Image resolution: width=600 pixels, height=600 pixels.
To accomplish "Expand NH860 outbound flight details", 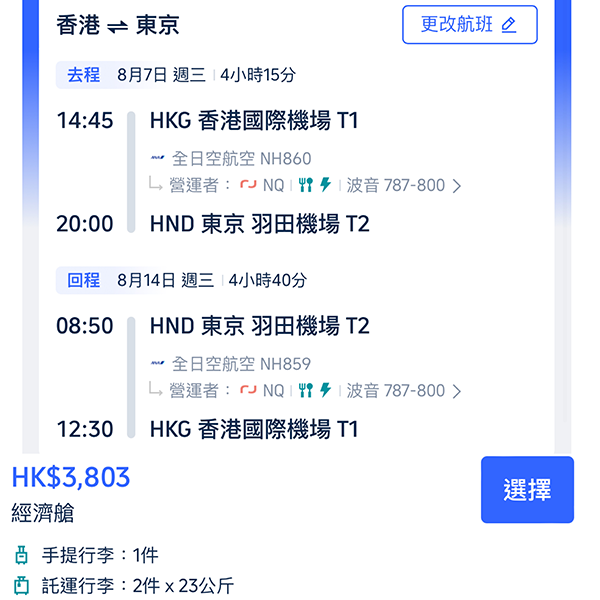I will [456, 185].
